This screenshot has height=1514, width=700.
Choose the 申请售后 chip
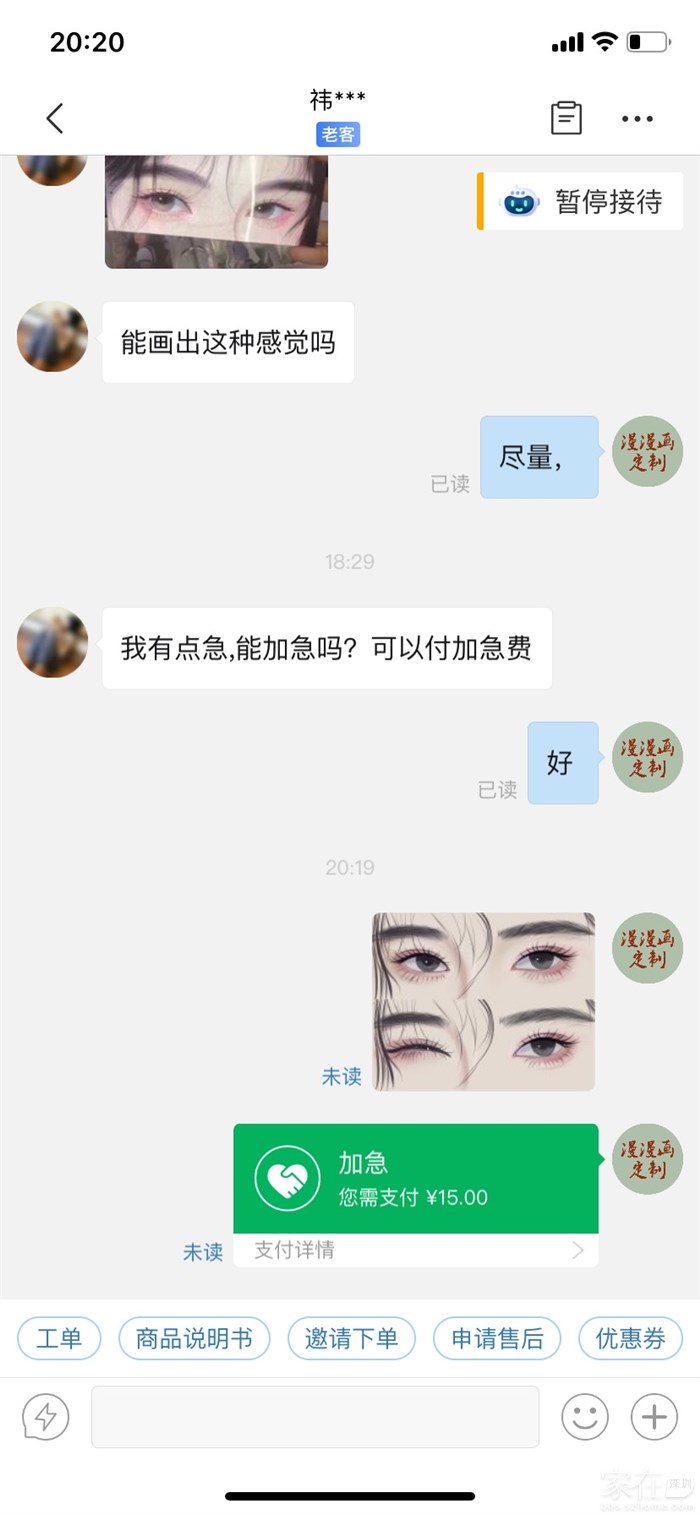pyautogui.click(x=497, y=1338)
